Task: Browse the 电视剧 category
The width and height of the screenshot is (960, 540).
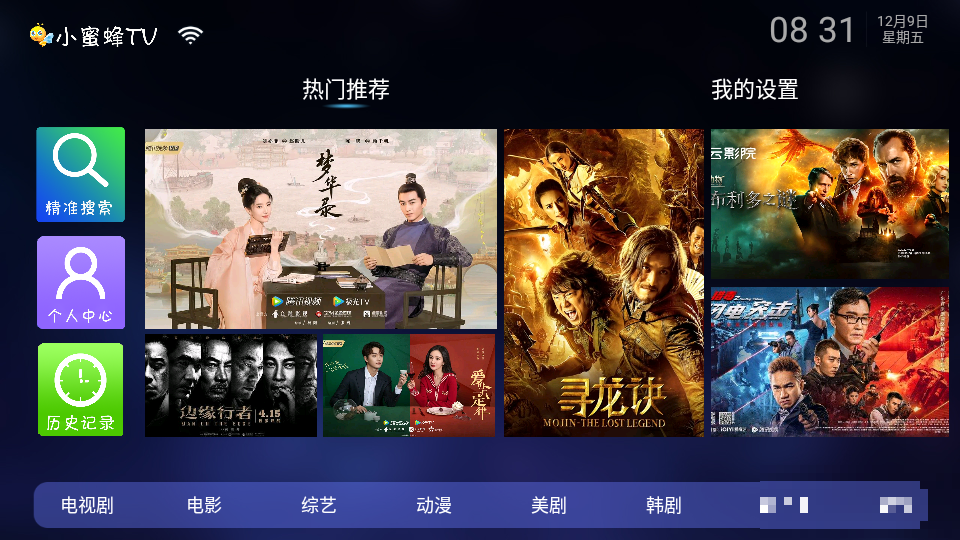Action: click(x=87, y=505)
